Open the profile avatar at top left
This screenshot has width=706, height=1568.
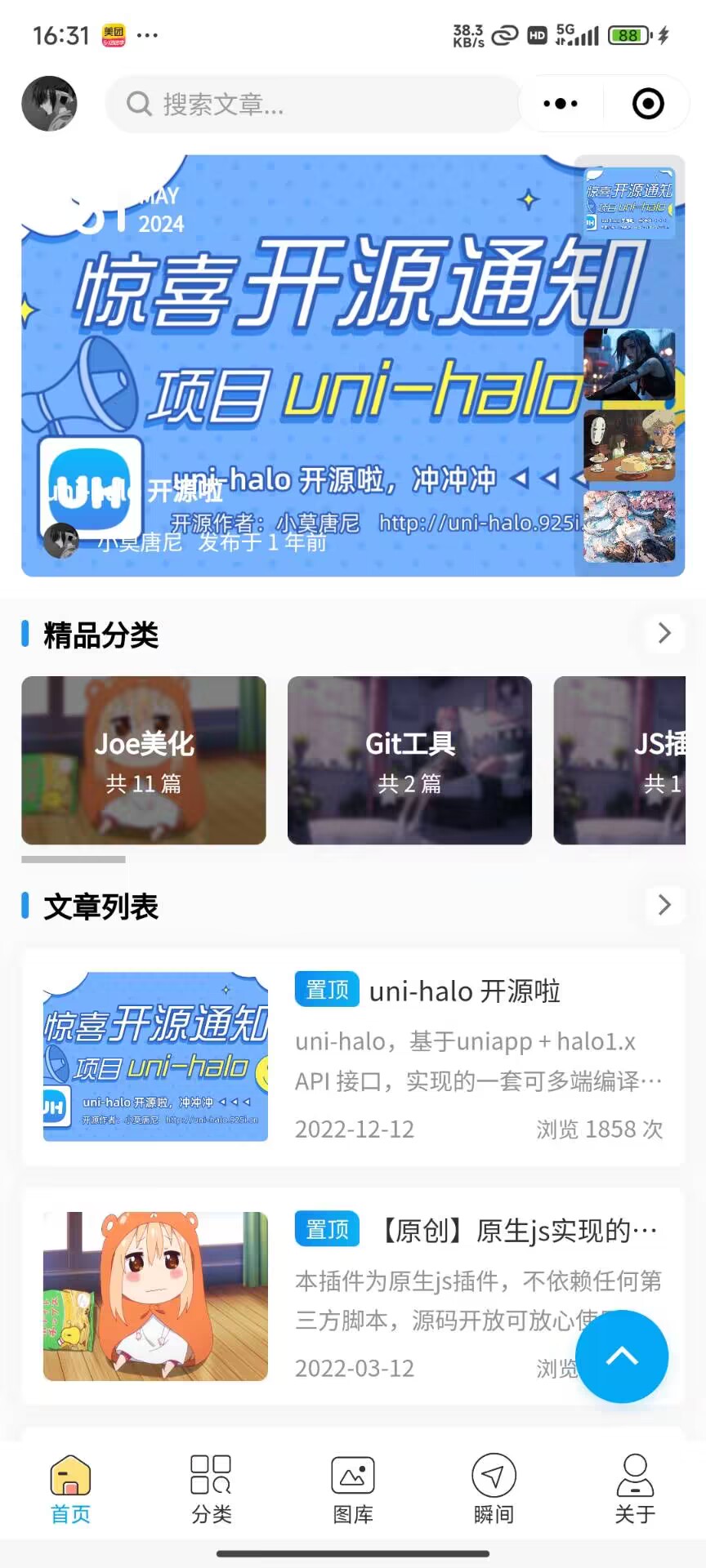pyautogui.click(x=49, y=104)
